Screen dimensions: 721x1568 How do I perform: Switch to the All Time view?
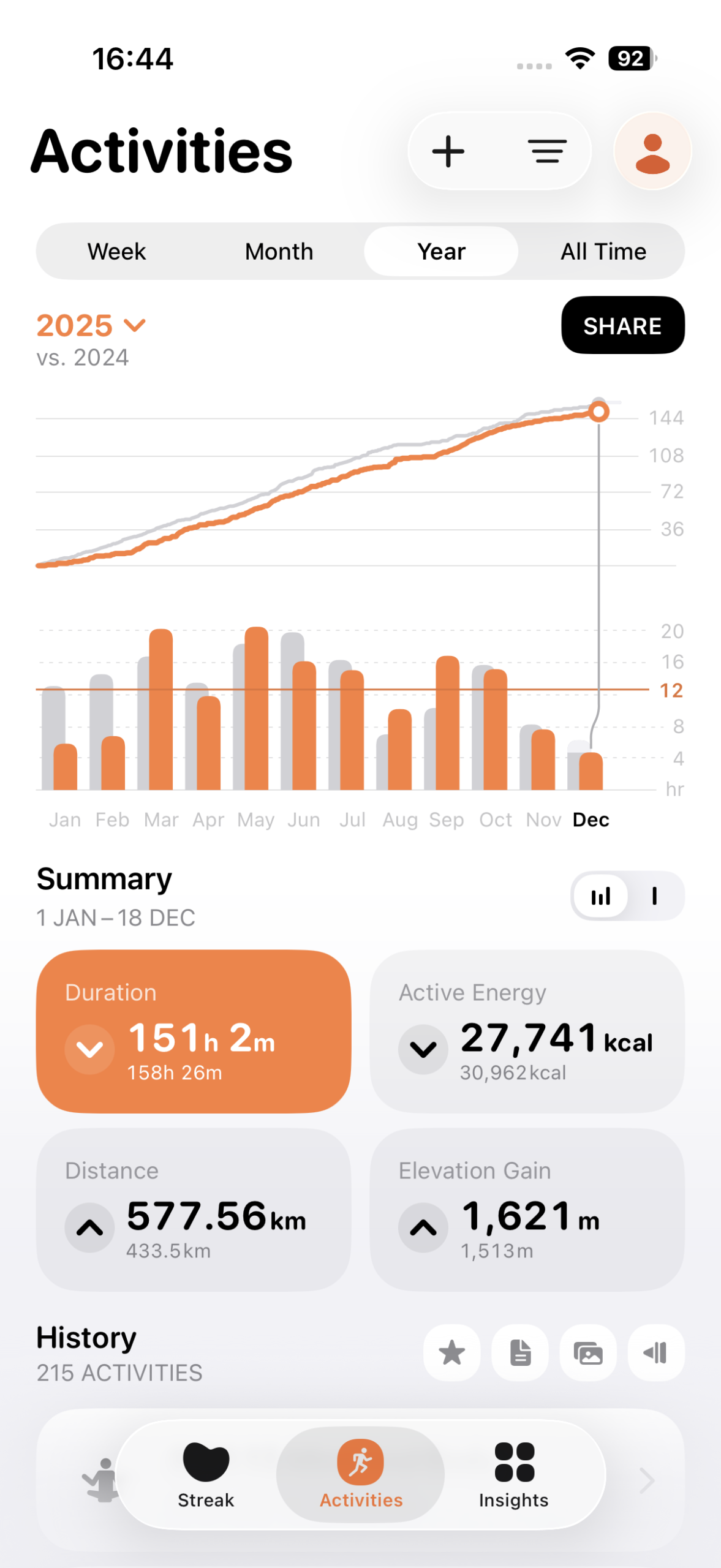[603, 252]
